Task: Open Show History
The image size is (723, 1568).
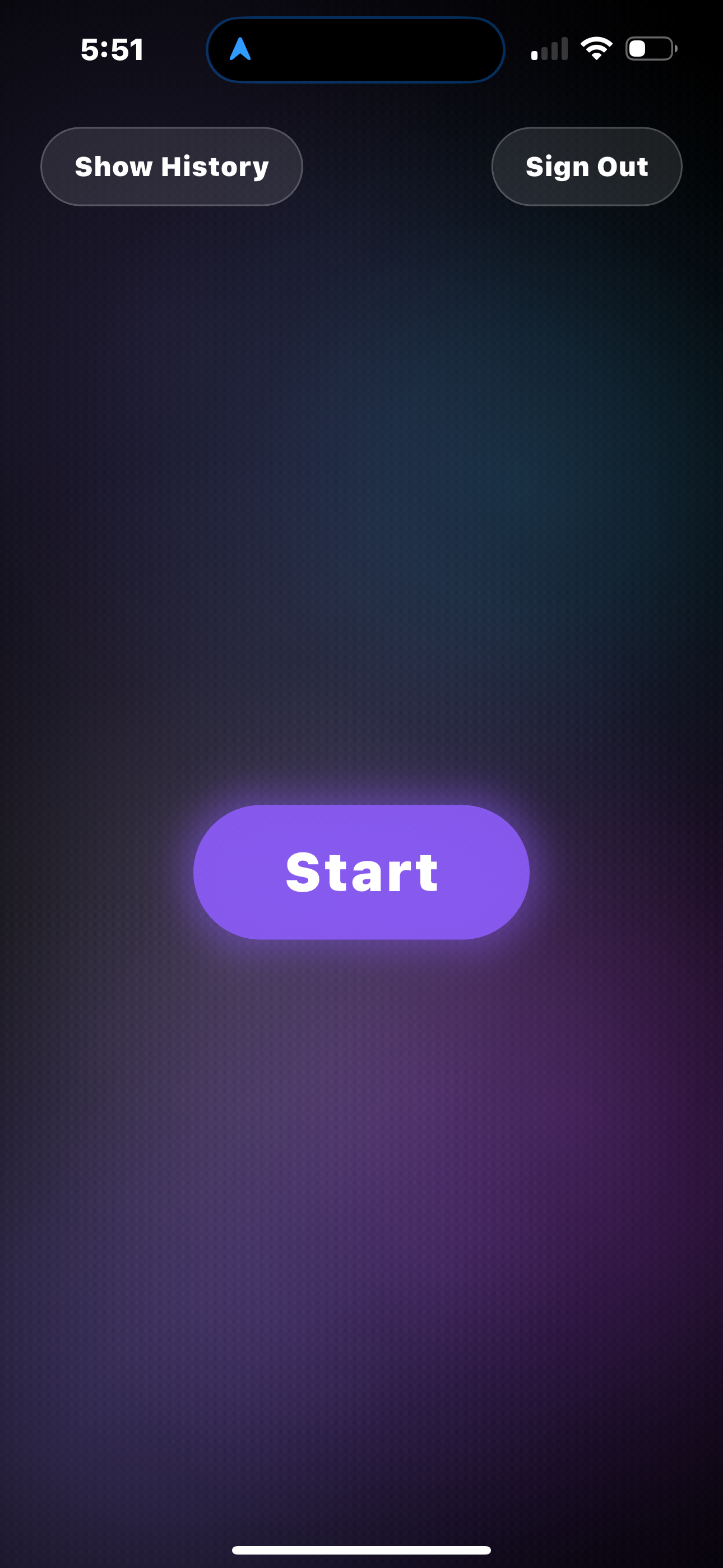Action: coord(172,167)
